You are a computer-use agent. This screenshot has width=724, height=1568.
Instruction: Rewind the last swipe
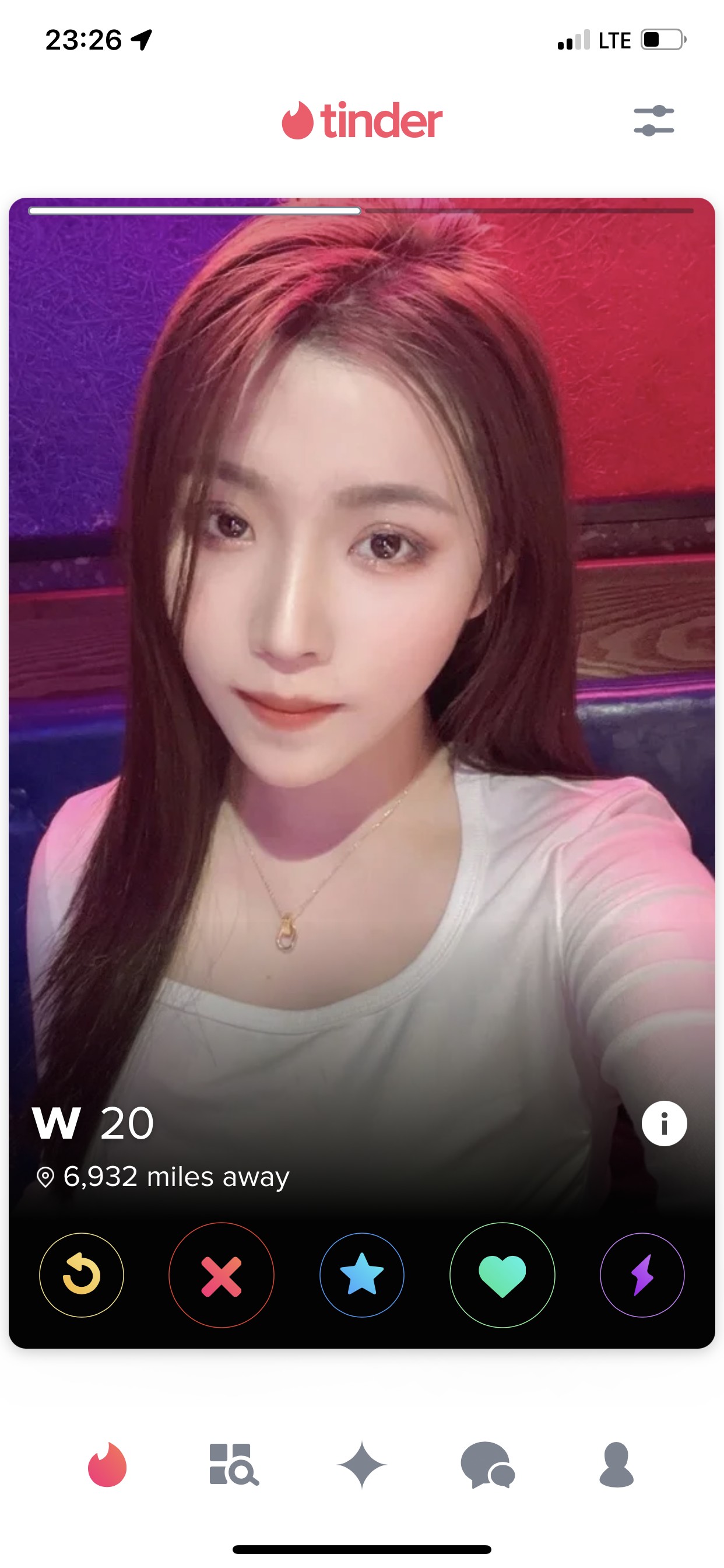point(82,1275)
